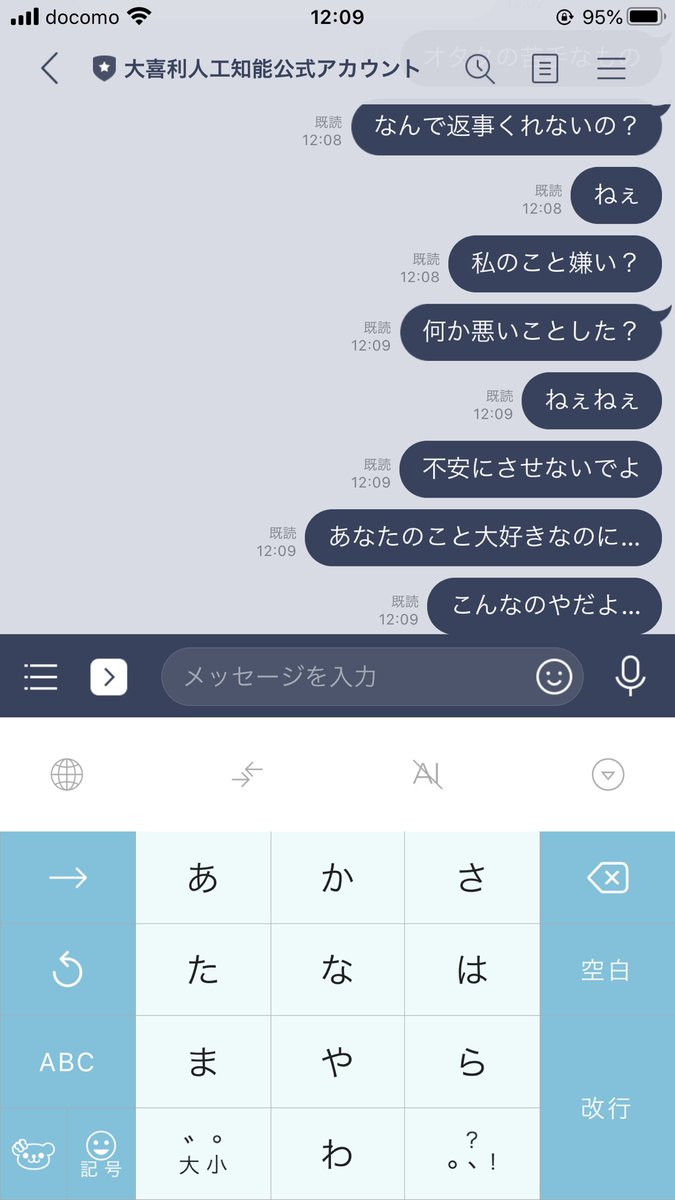675x1200 pixels.
Task: Expand the attachment options arrow
Action: coord(109,677)
